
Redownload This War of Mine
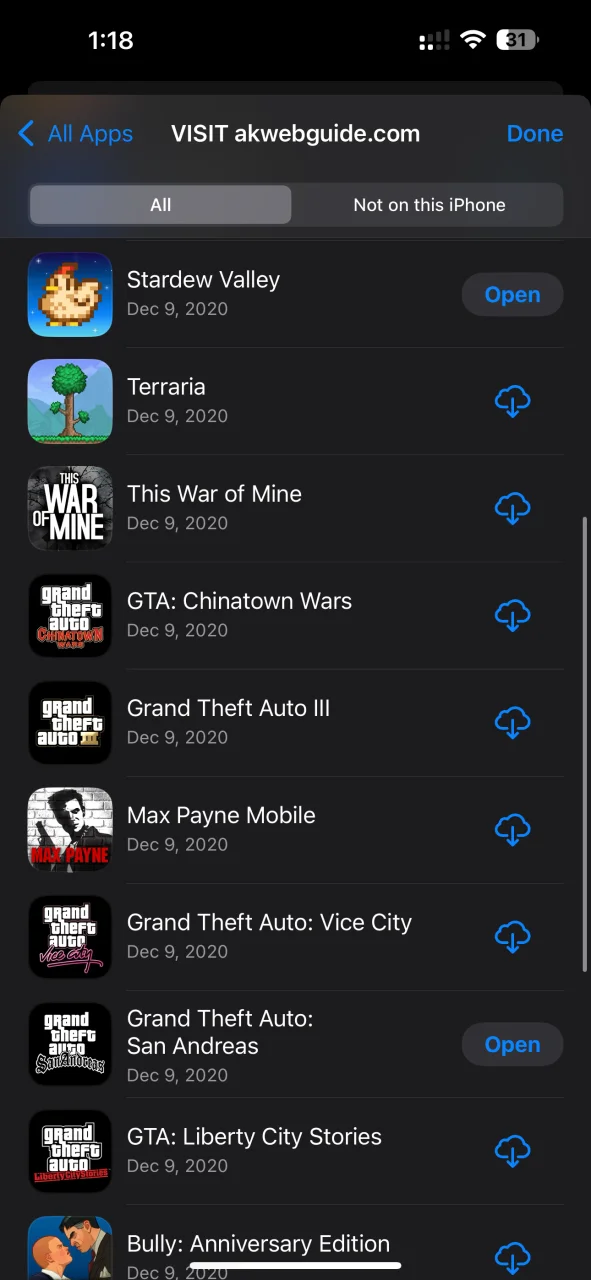[512, 509]
